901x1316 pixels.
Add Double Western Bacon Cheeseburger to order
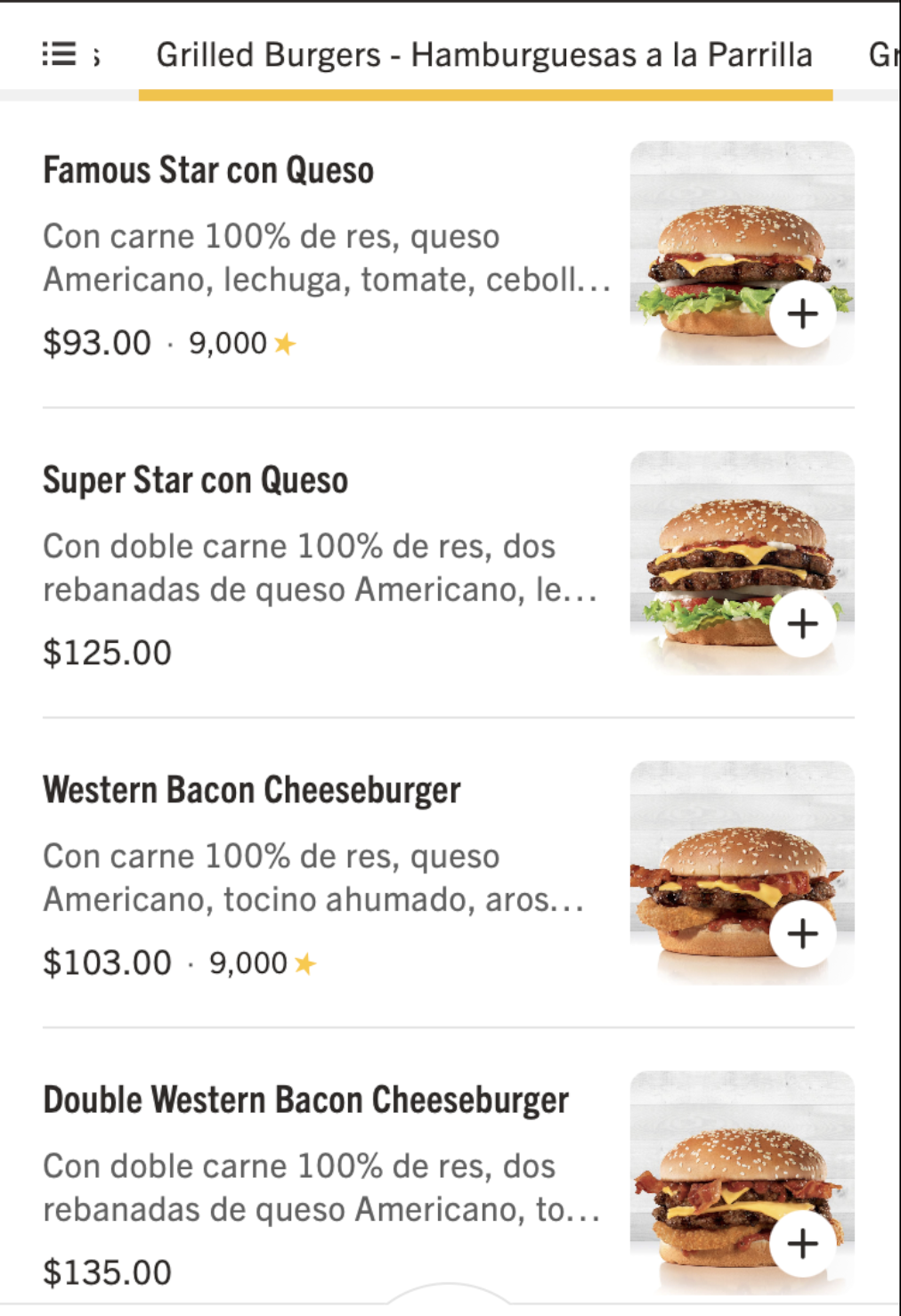802,1243
